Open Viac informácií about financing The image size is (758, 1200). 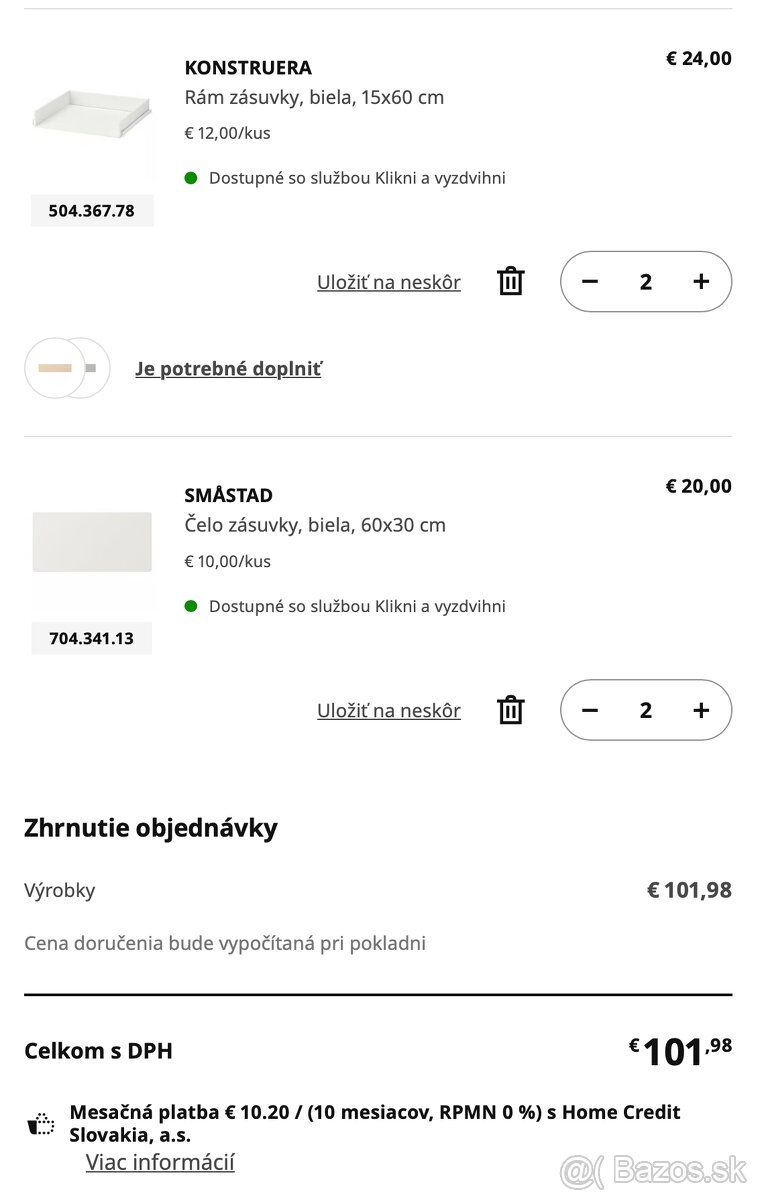pyautogui.click(x=160, y=1161)
